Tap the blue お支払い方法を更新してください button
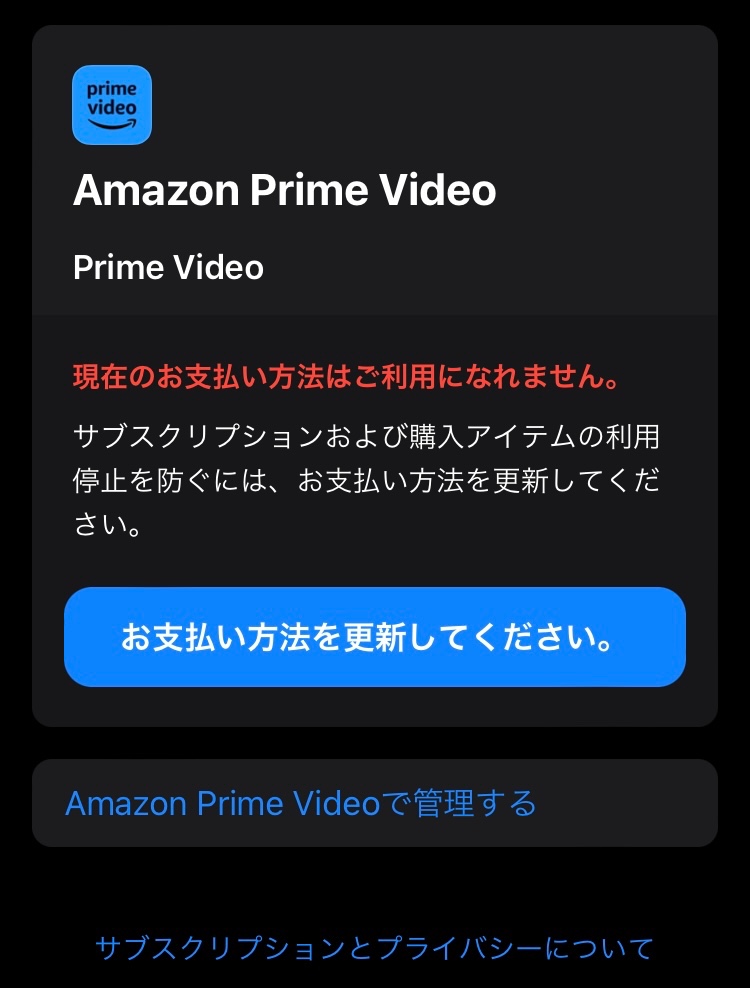Screen dimensions: 750x988 374,637
